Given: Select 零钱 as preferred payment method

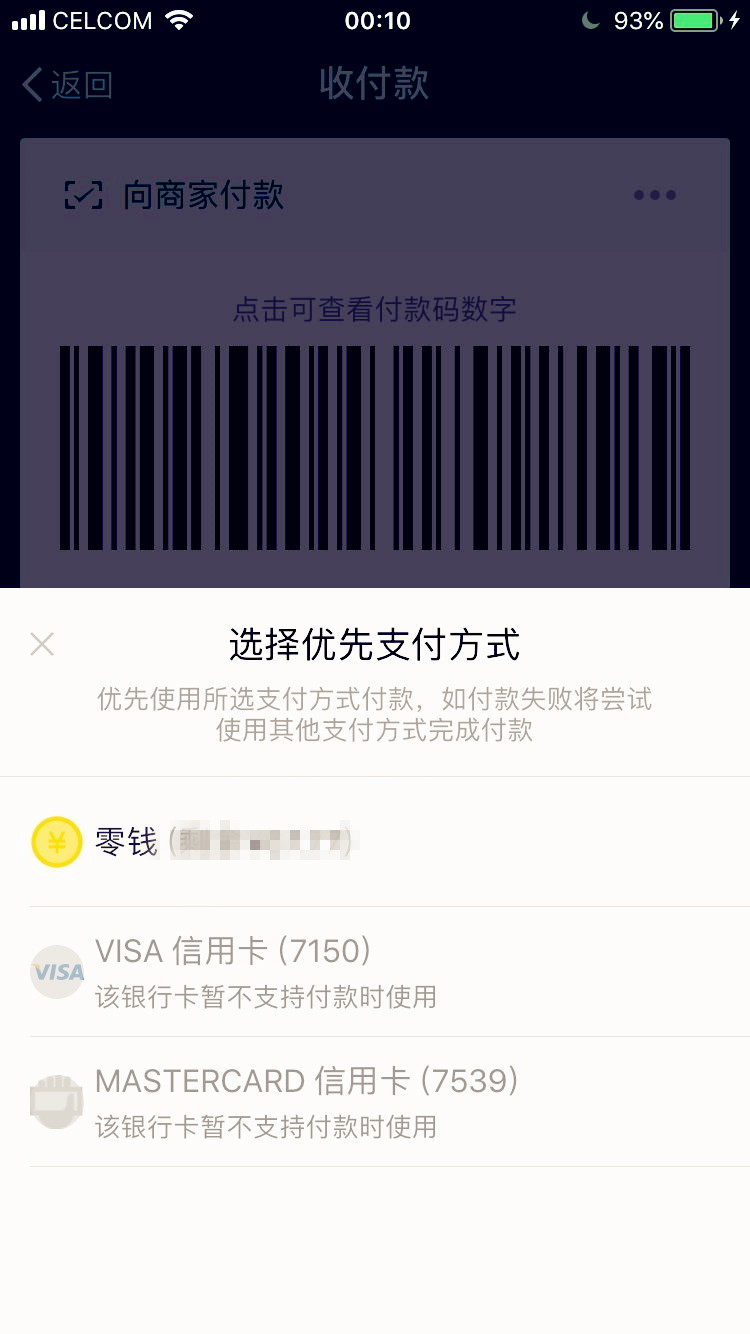Looking at the screenshot, I should coord(375,842).
